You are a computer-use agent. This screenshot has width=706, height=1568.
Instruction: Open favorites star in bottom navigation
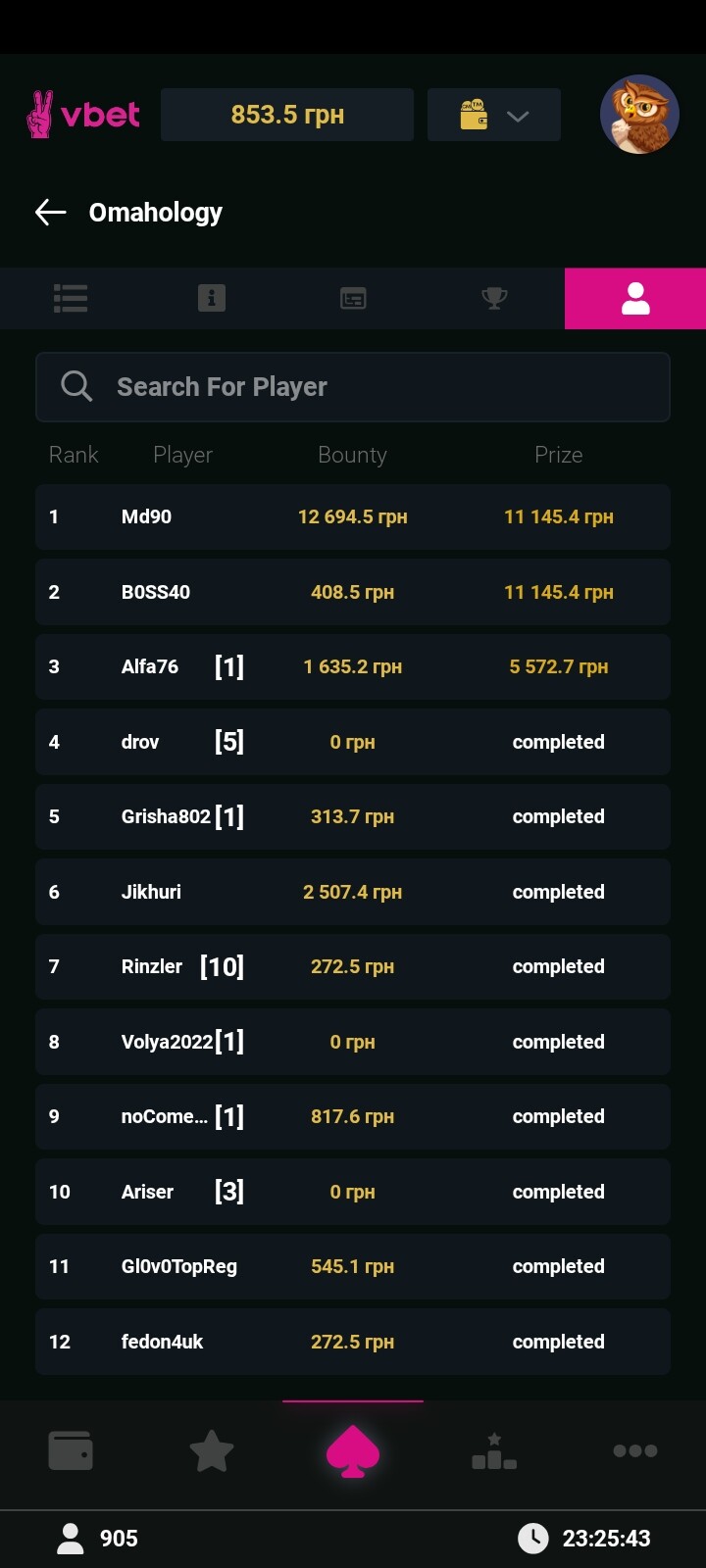[212, 1450]
